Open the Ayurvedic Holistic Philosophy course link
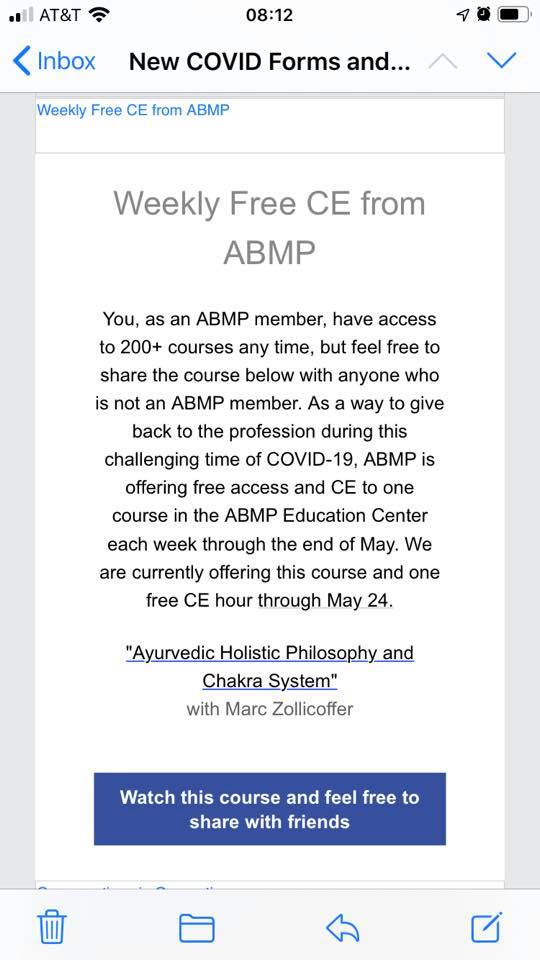 click(269, 666)
